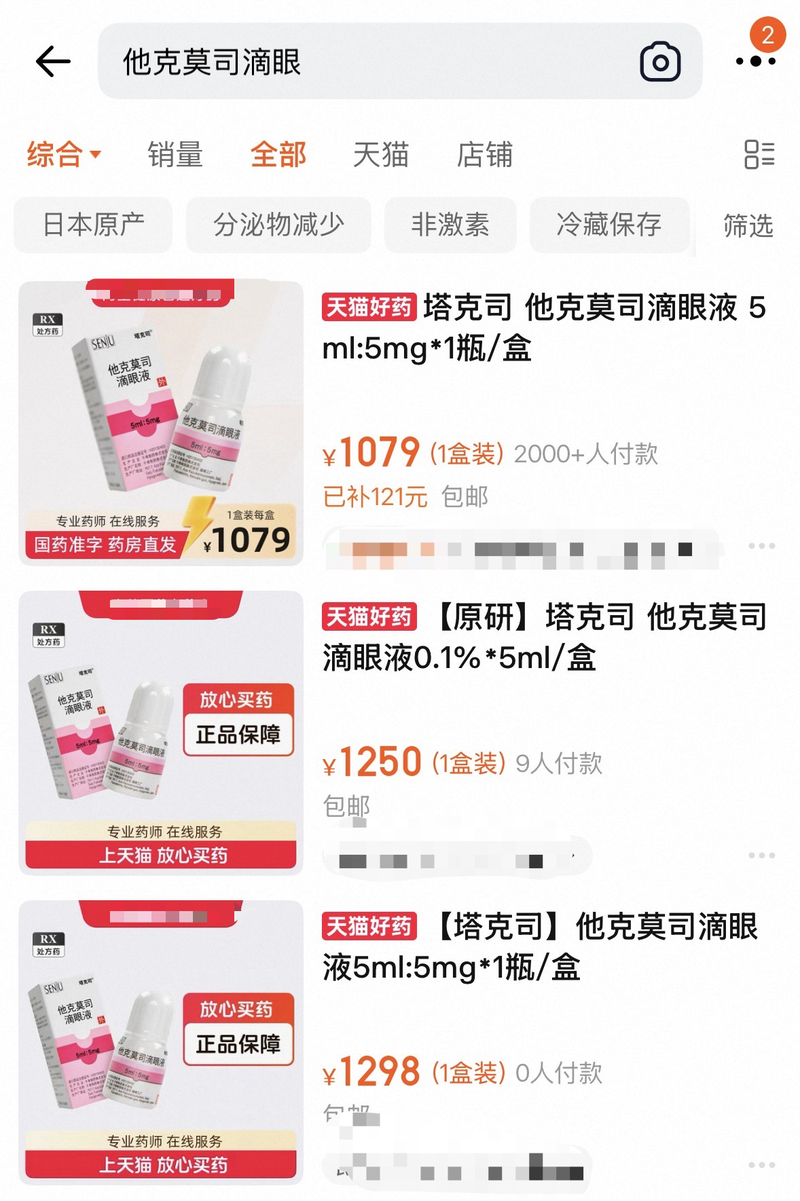Enable the 非激素 filter
Viewport: 800px width, 1201px height.
tap(452, 225)
